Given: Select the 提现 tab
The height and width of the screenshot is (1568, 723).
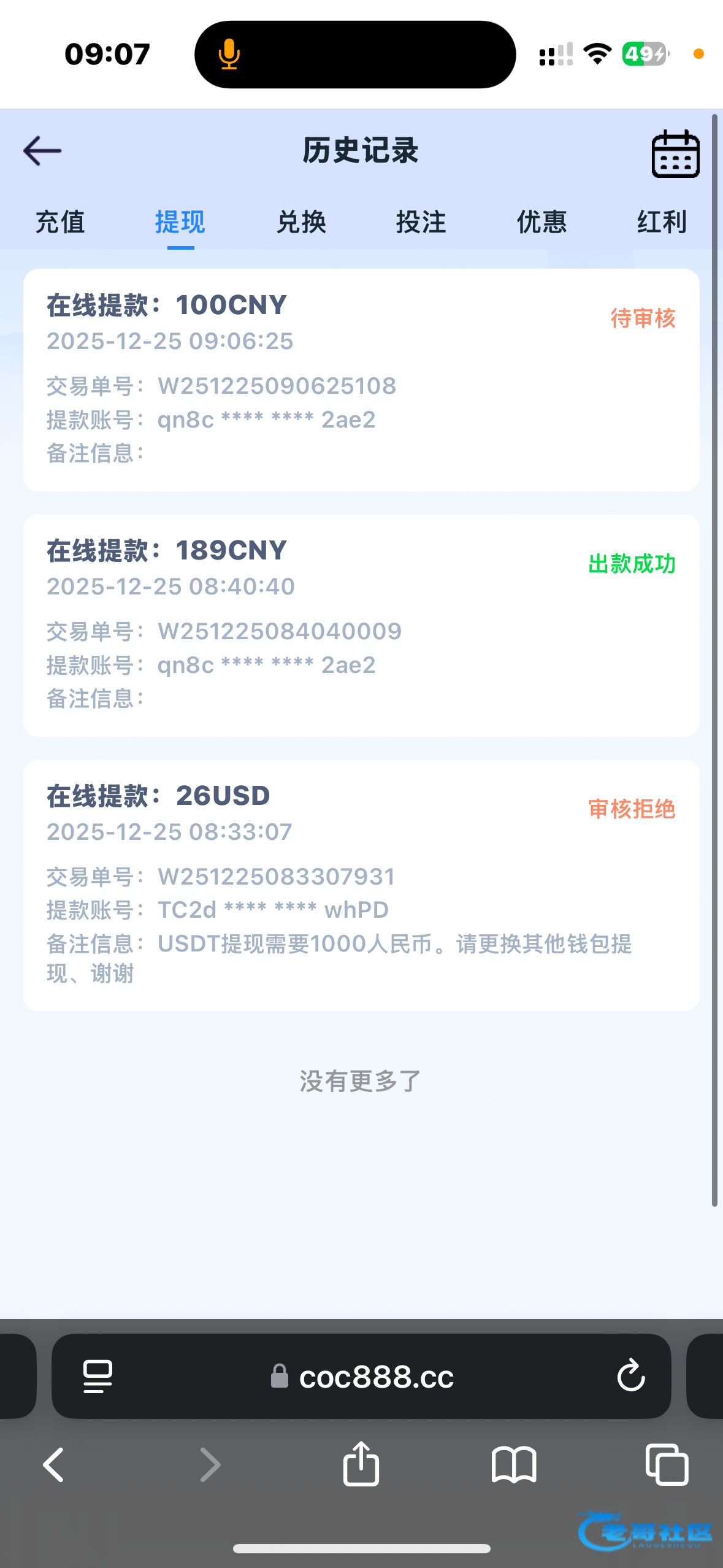Looking at the screenshot, I should pyautogui.click(x=180, y=222).
